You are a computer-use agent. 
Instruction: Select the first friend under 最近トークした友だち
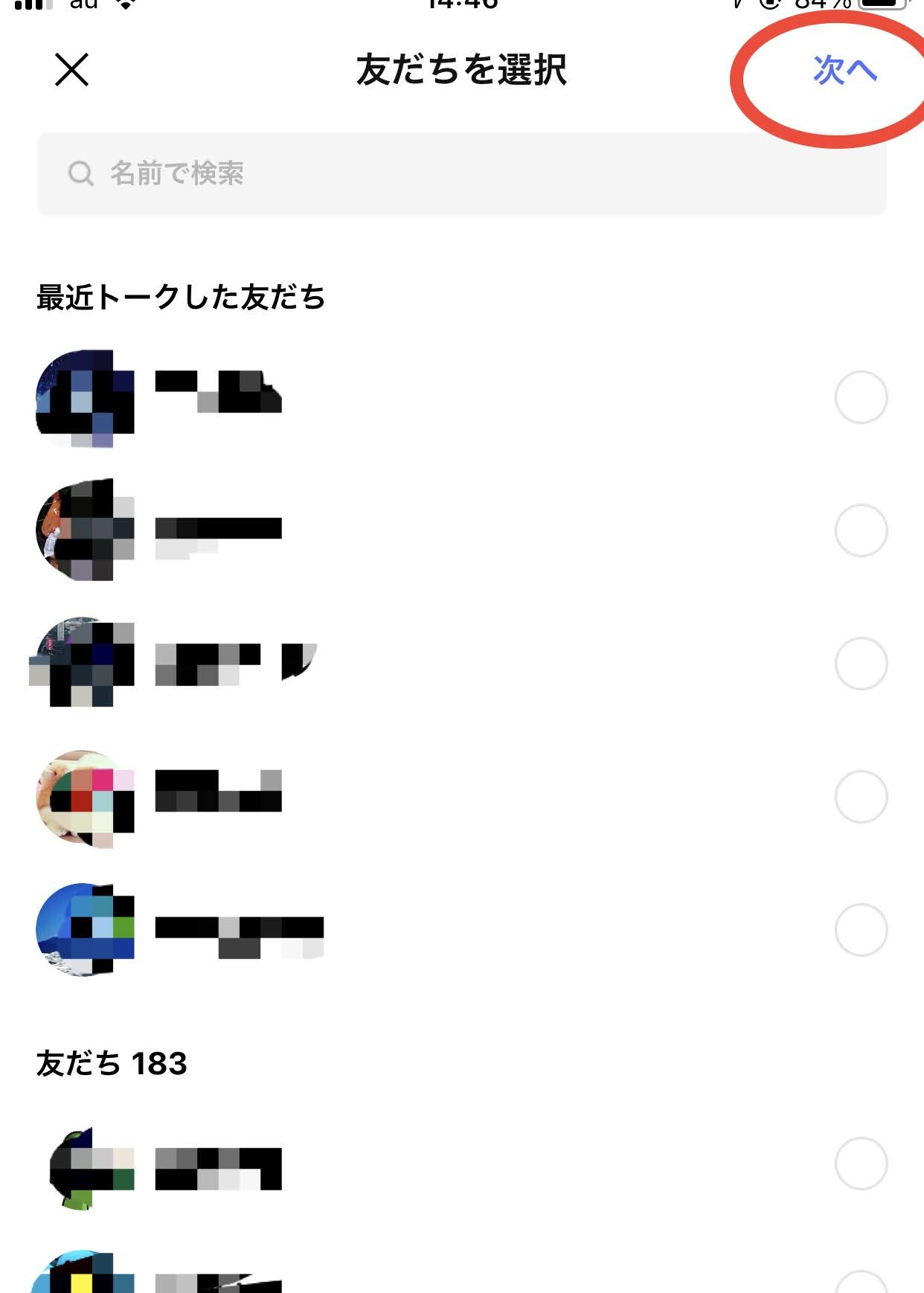point(861,397)
